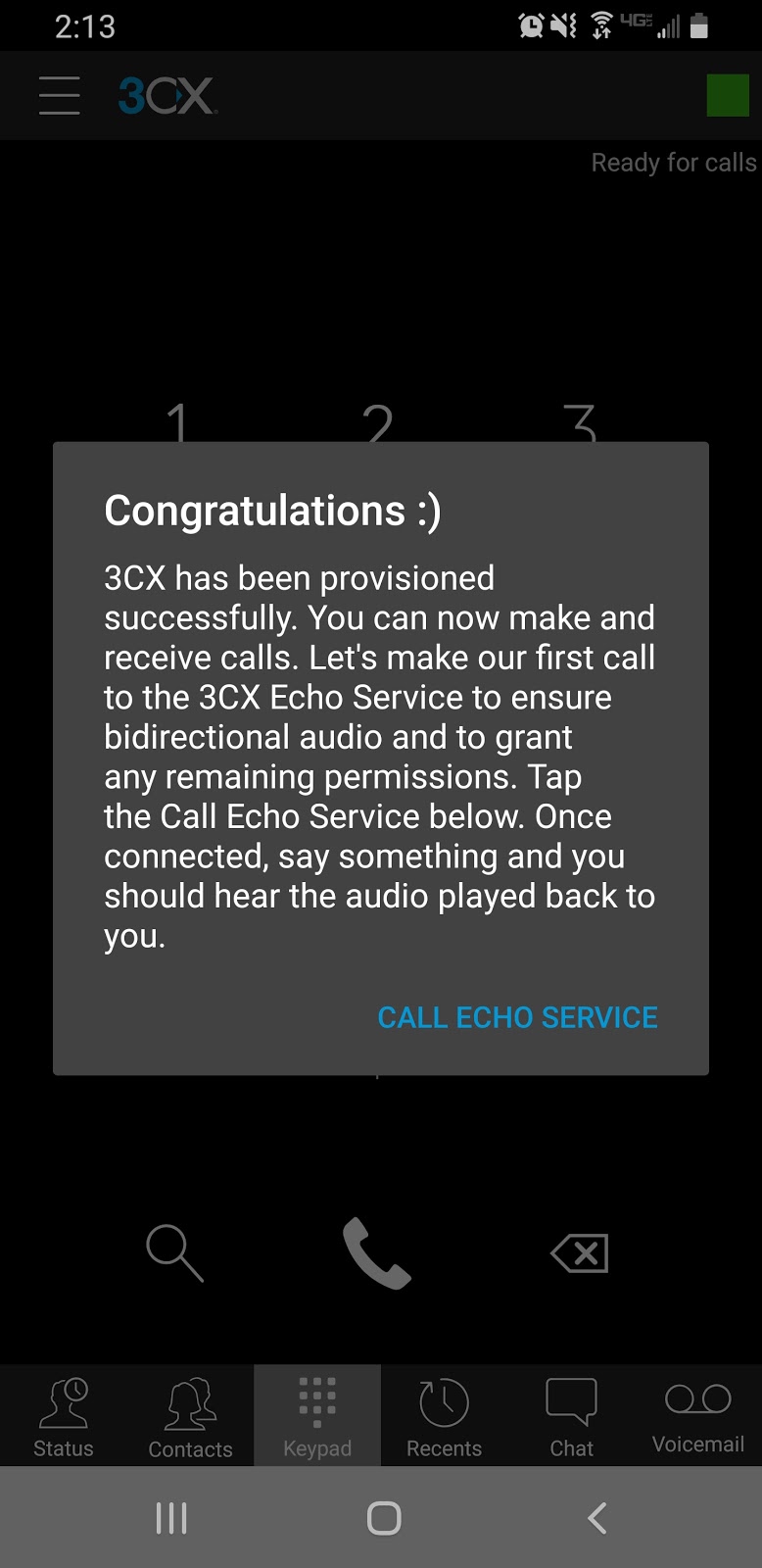This screenshot has height=1568, width=762.
Task: Open the Recents tab
Action: pos(444,1416)
